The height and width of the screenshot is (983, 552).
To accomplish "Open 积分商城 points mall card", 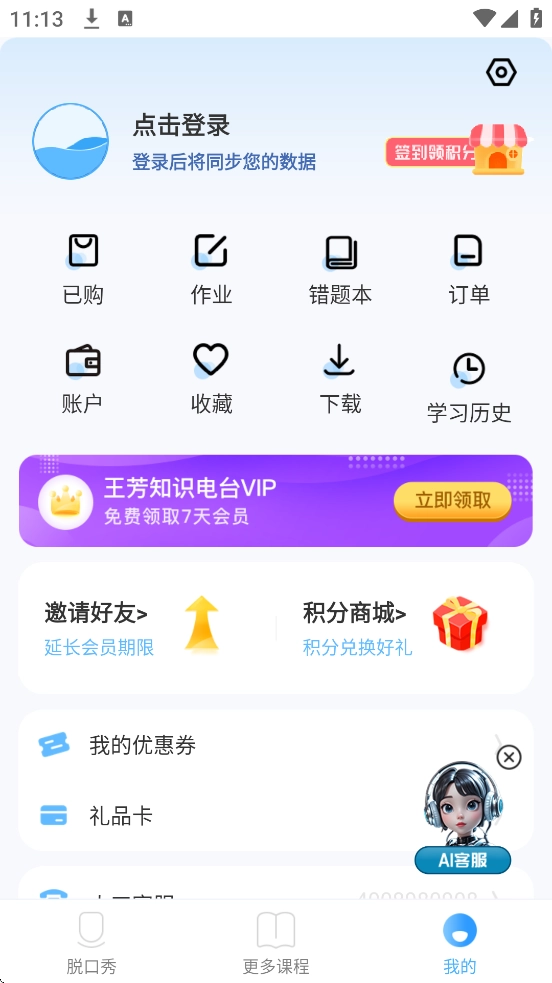I will tap(405, 628).
